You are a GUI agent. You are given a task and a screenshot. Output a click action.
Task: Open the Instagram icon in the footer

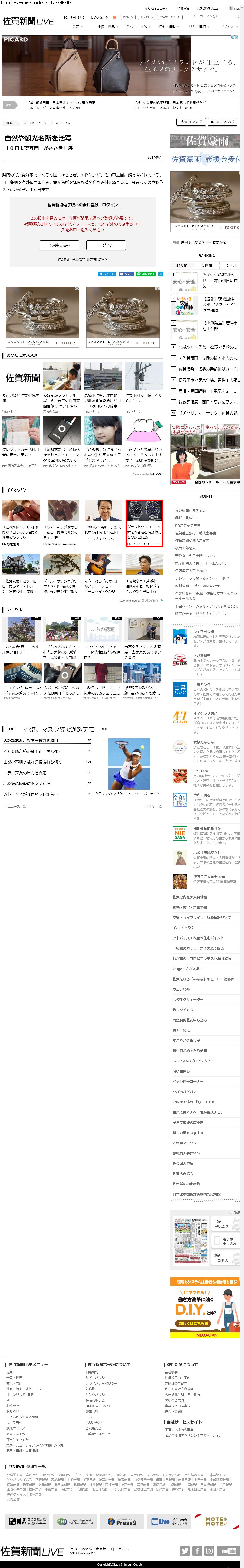pyautogui.click(x=209, y=1550)
